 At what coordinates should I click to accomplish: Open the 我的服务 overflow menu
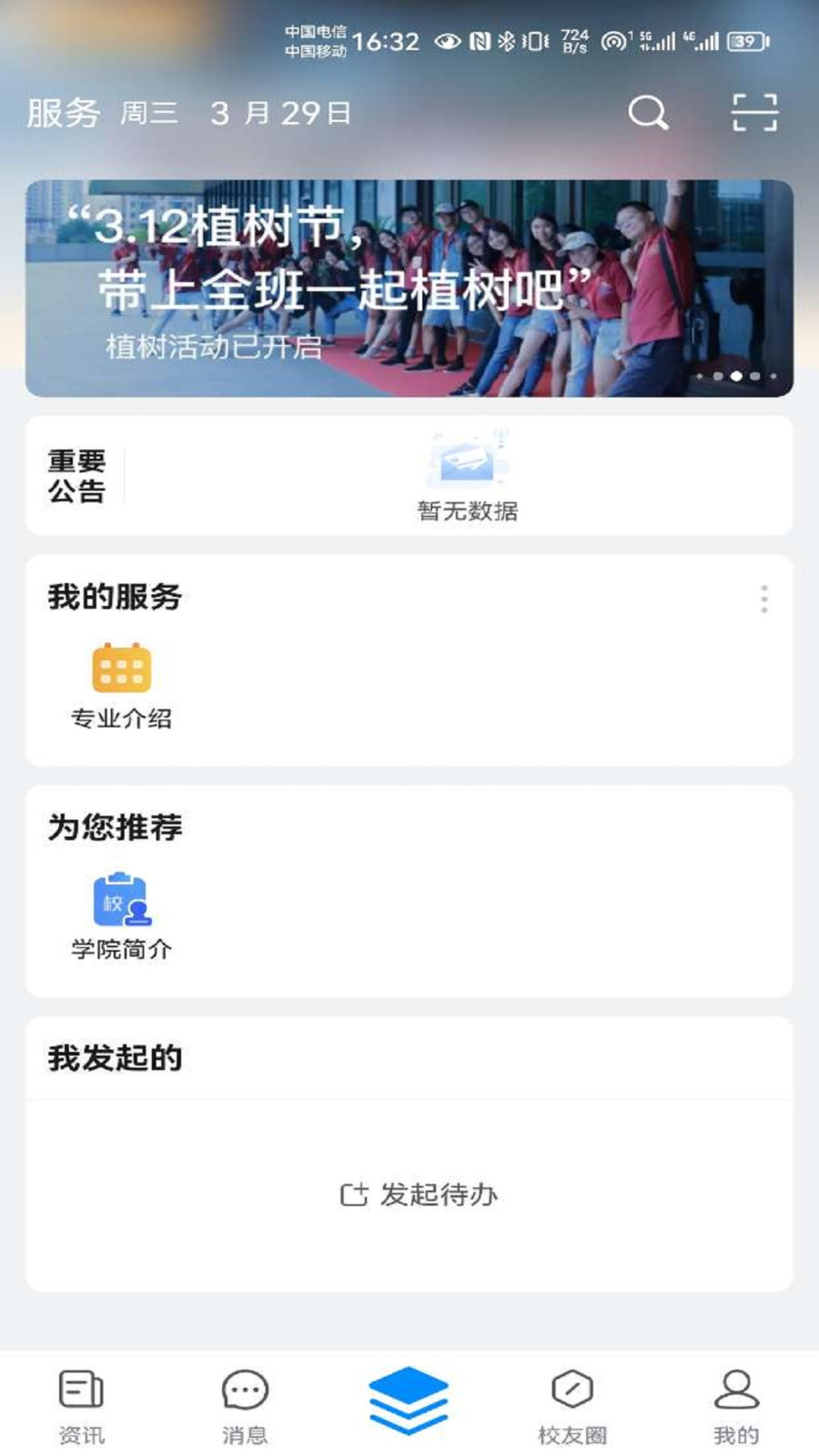point(764,599)
